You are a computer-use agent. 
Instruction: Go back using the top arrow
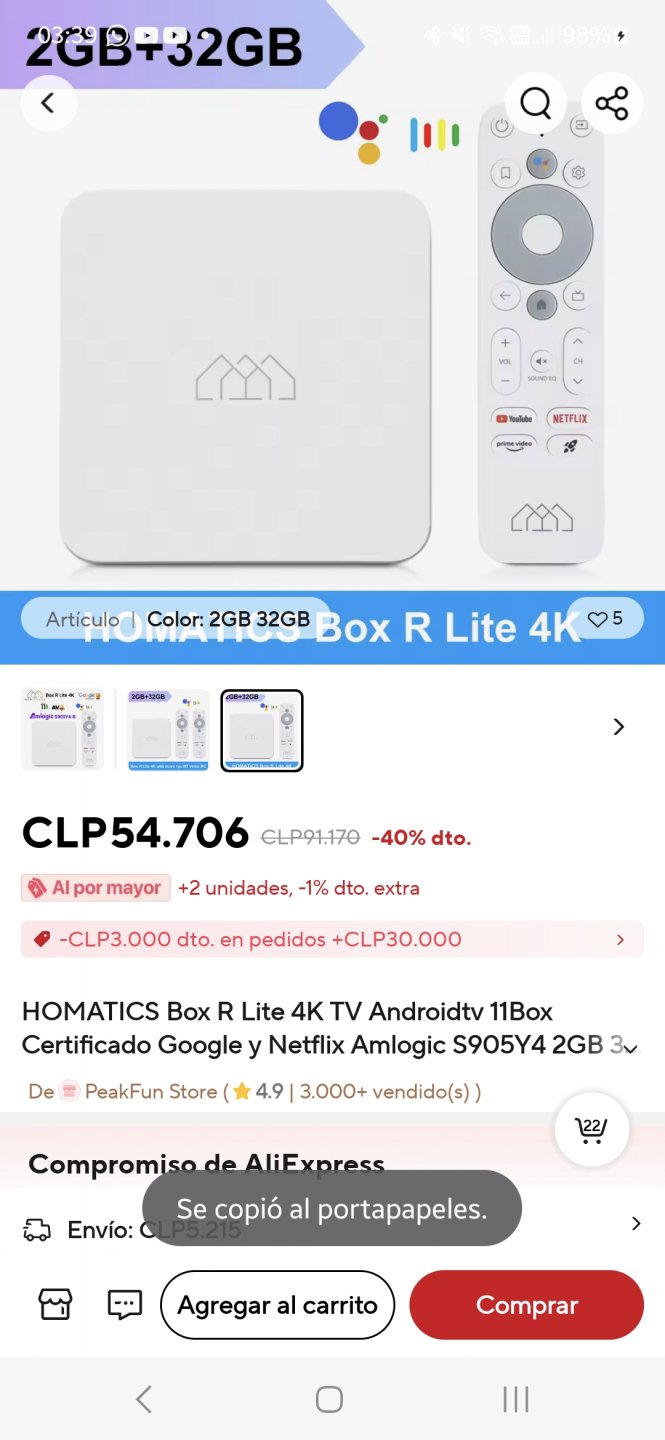[x=48, y=102]
